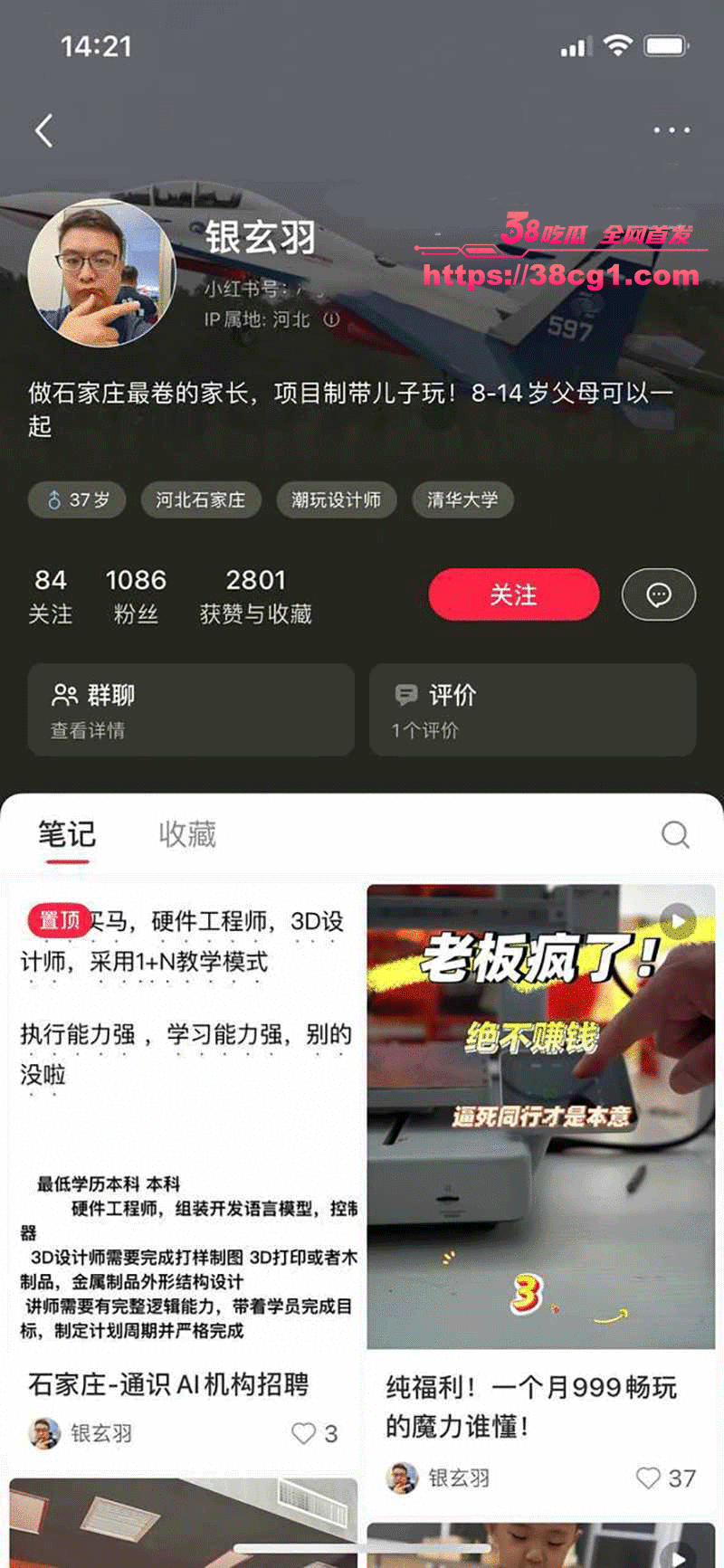The image size is (724, 1568).
Task: Like the 纯福利 video note
Action: click(648, 1478)
